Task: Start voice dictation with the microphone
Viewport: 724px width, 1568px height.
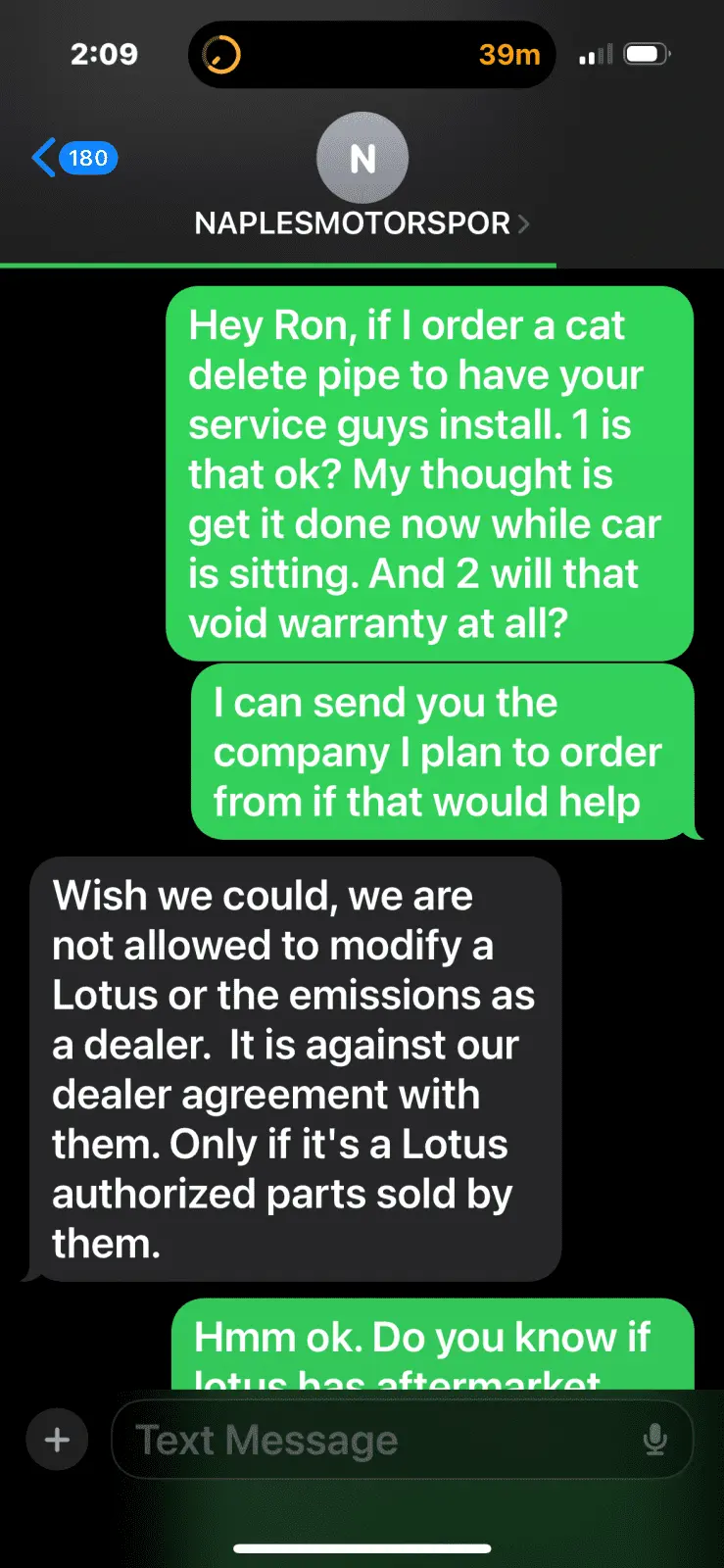Action: click(654, 1440)
